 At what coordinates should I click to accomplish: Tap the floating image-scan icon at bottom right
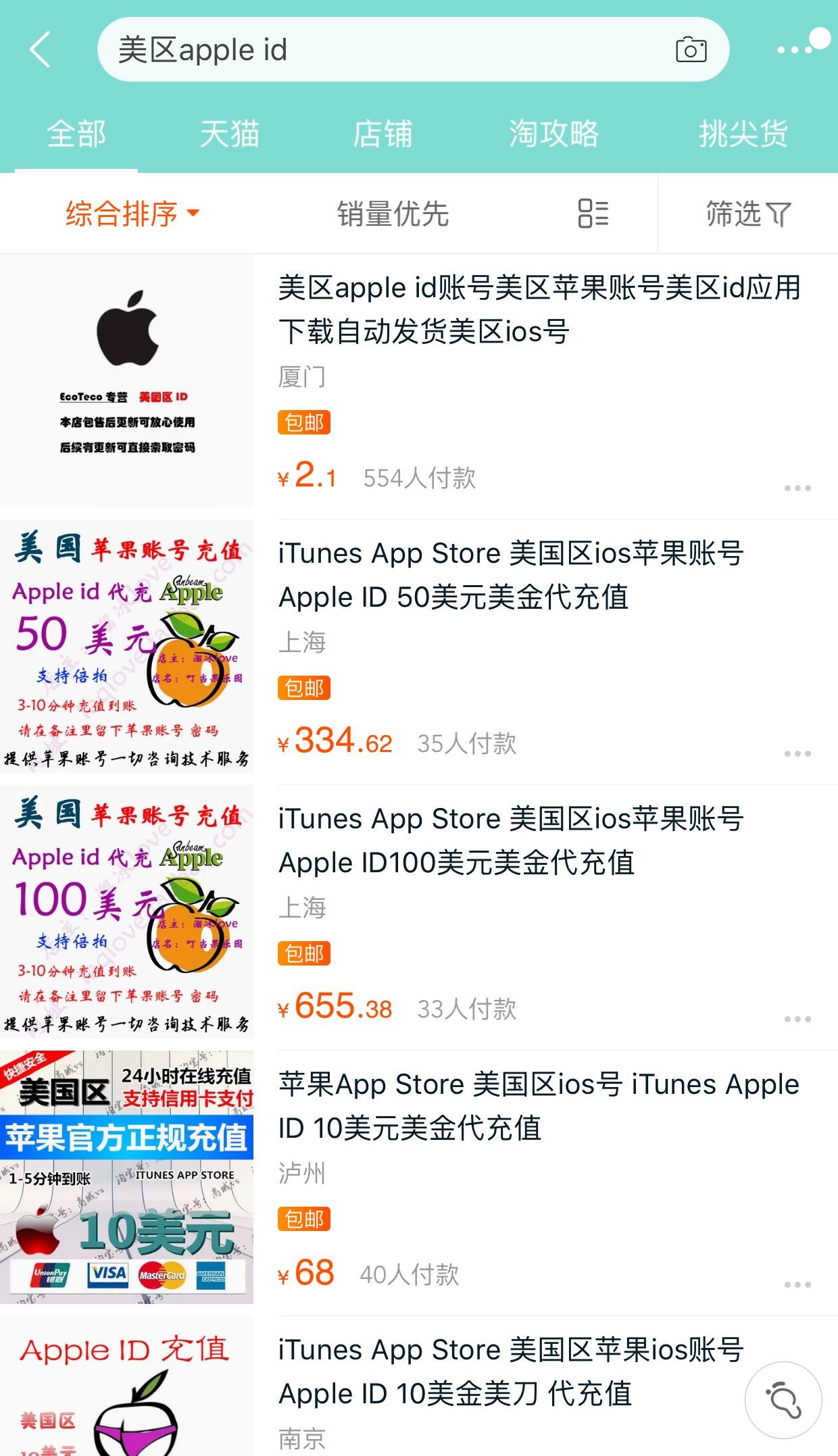point(783,1401)
